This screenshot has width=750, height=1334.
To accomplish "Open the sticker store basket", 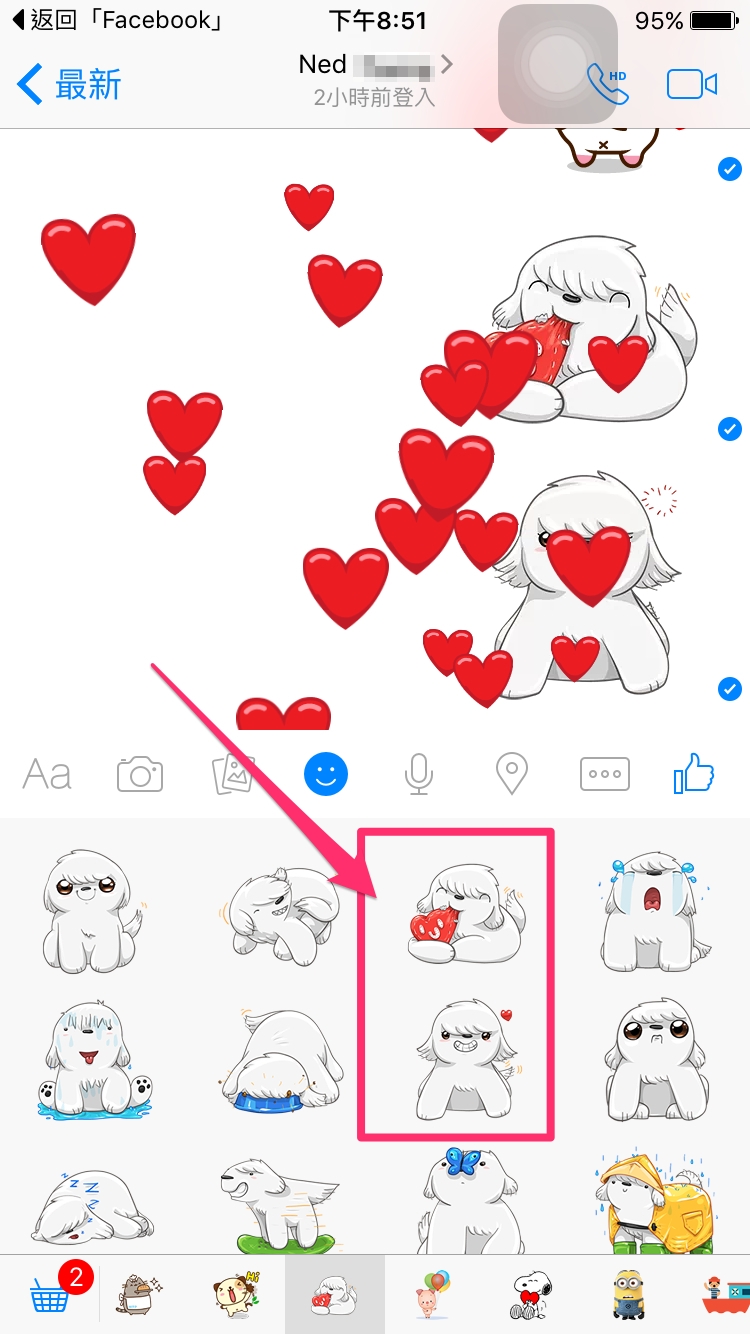I will [x=50, y=1294].
